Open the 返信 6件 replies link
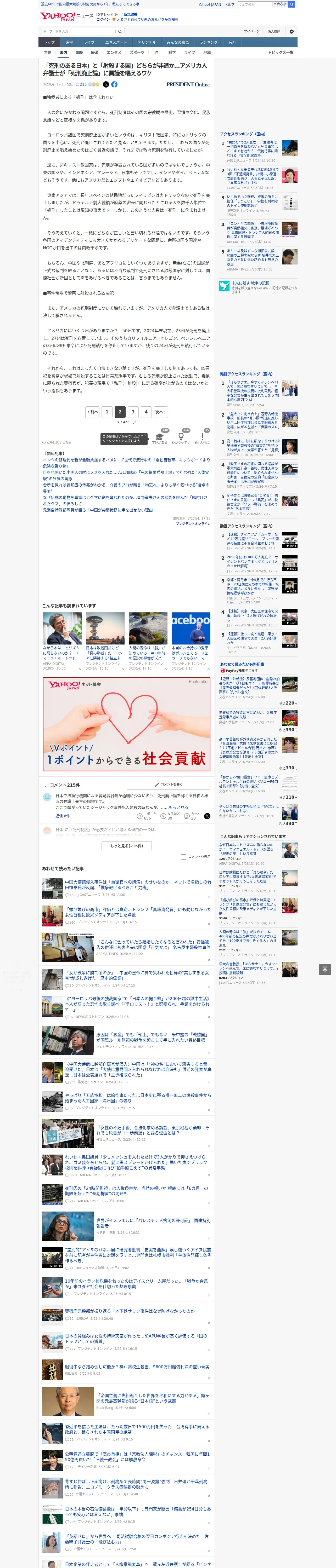 pos(62,816)
